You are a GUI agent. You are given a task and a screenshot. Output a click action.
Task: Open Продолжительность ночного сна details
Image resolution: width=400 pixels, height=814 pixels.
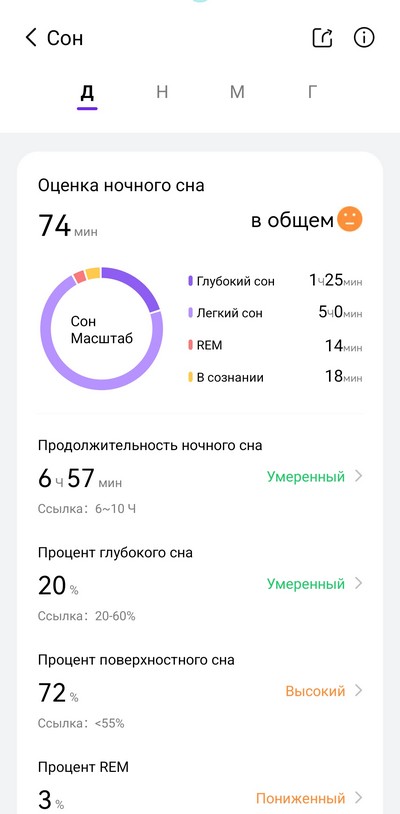pos(200,478)
